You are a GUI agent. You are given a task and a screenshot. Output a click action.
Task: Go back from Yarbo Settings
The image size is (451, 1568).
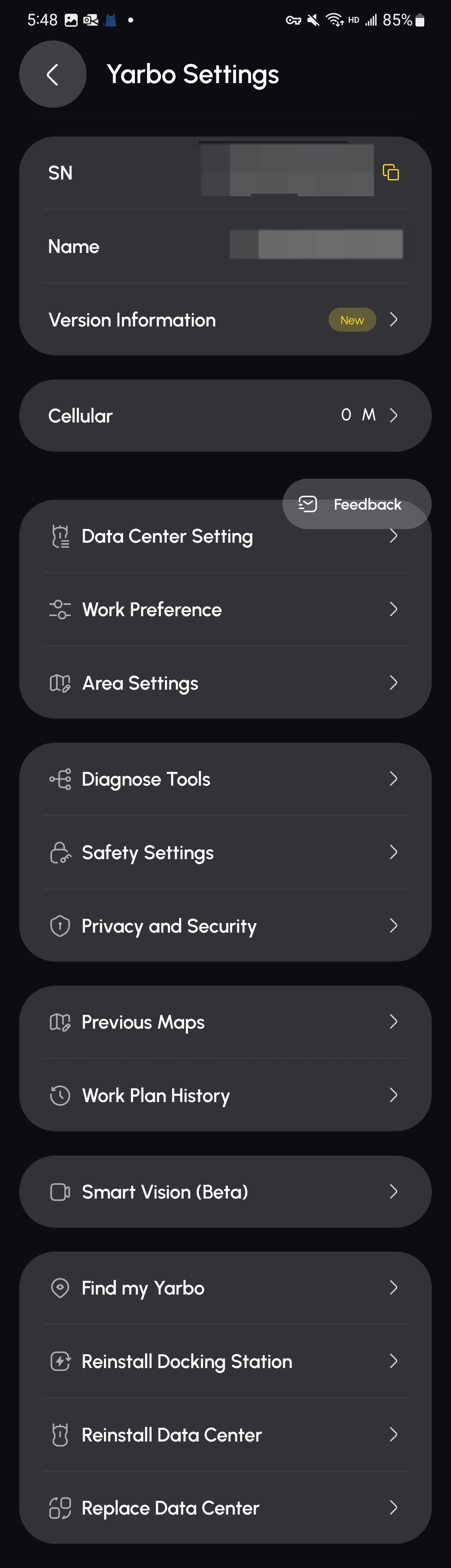(x=53, y=75)
